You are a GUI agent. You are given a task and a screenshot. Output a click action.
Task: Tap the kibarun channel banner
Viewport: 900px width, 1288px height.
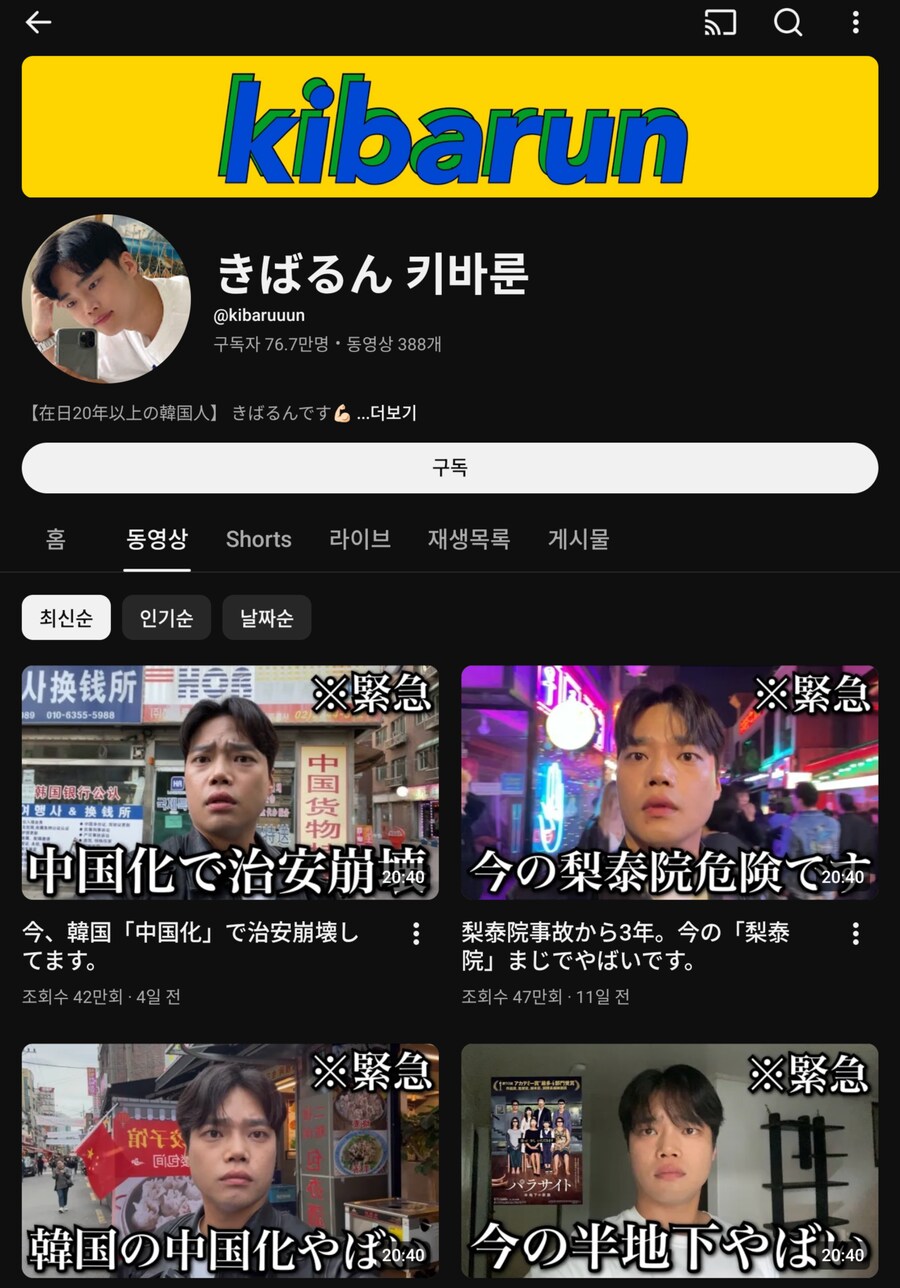point(450,128)
